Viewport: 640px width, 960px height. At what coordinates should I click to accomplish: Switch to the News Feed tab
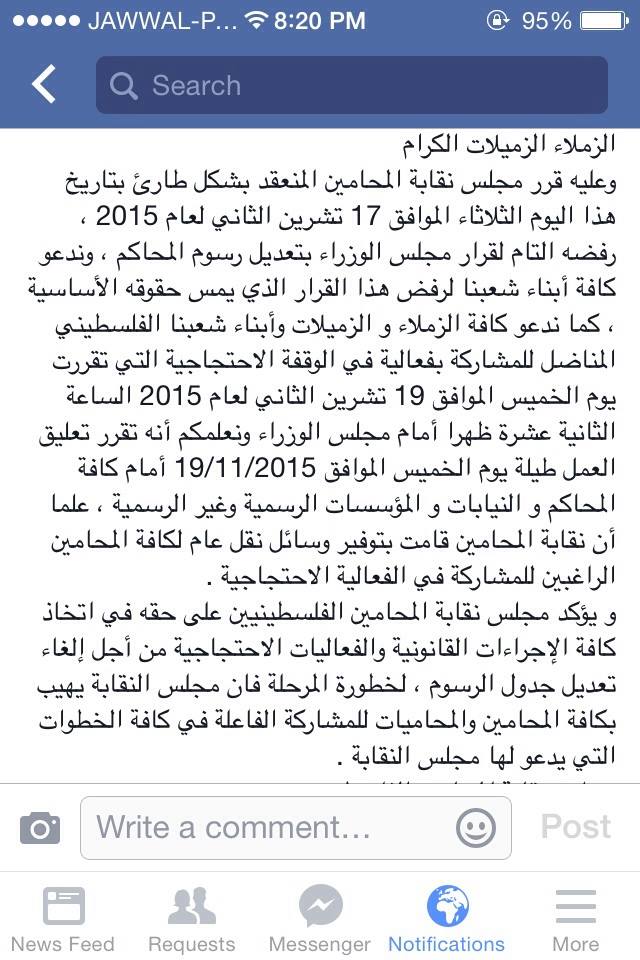(63, 917)
